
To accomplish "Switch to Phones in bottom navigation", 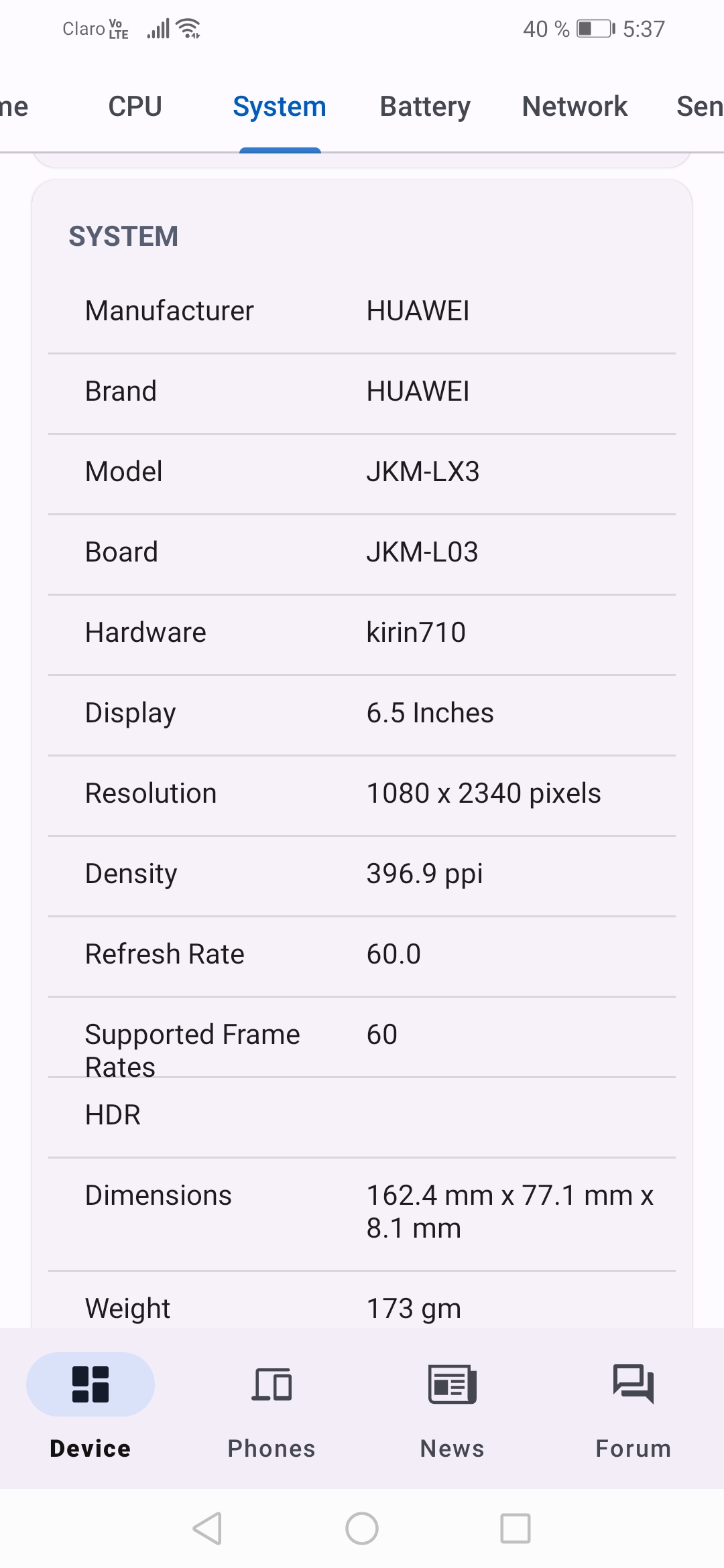I will pos(271,1405).
